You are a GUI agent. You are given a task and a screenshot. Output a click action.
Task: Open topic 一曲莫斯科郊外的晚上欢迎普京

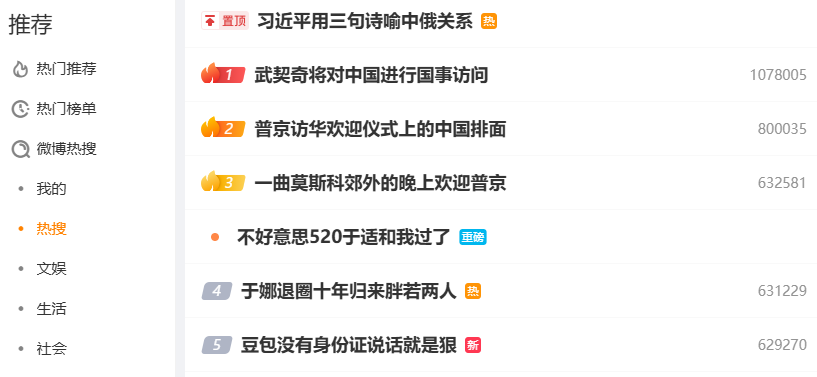click(380, 183)
